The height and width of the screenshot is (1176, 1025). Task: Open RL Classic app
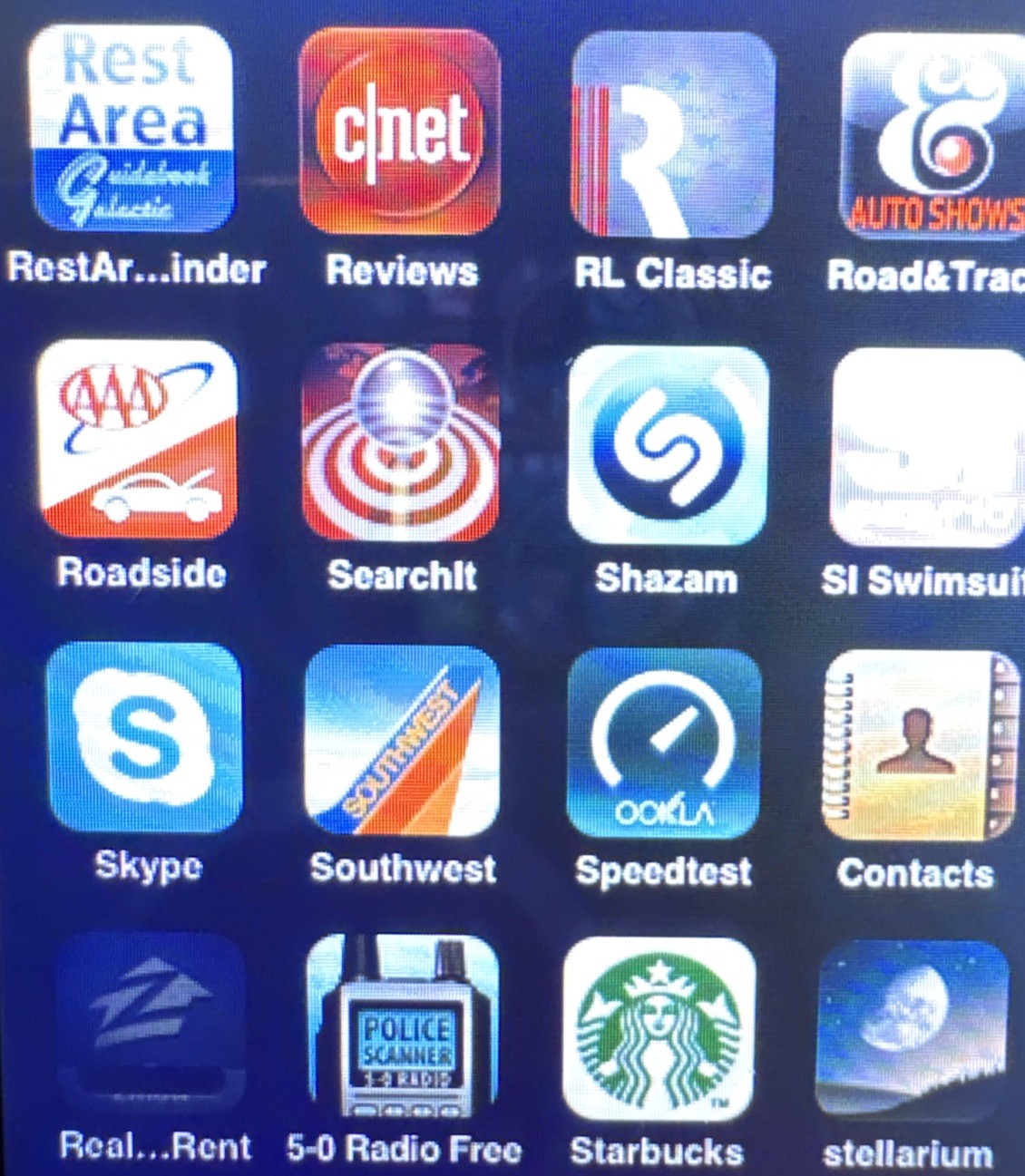tap(672, 134)
